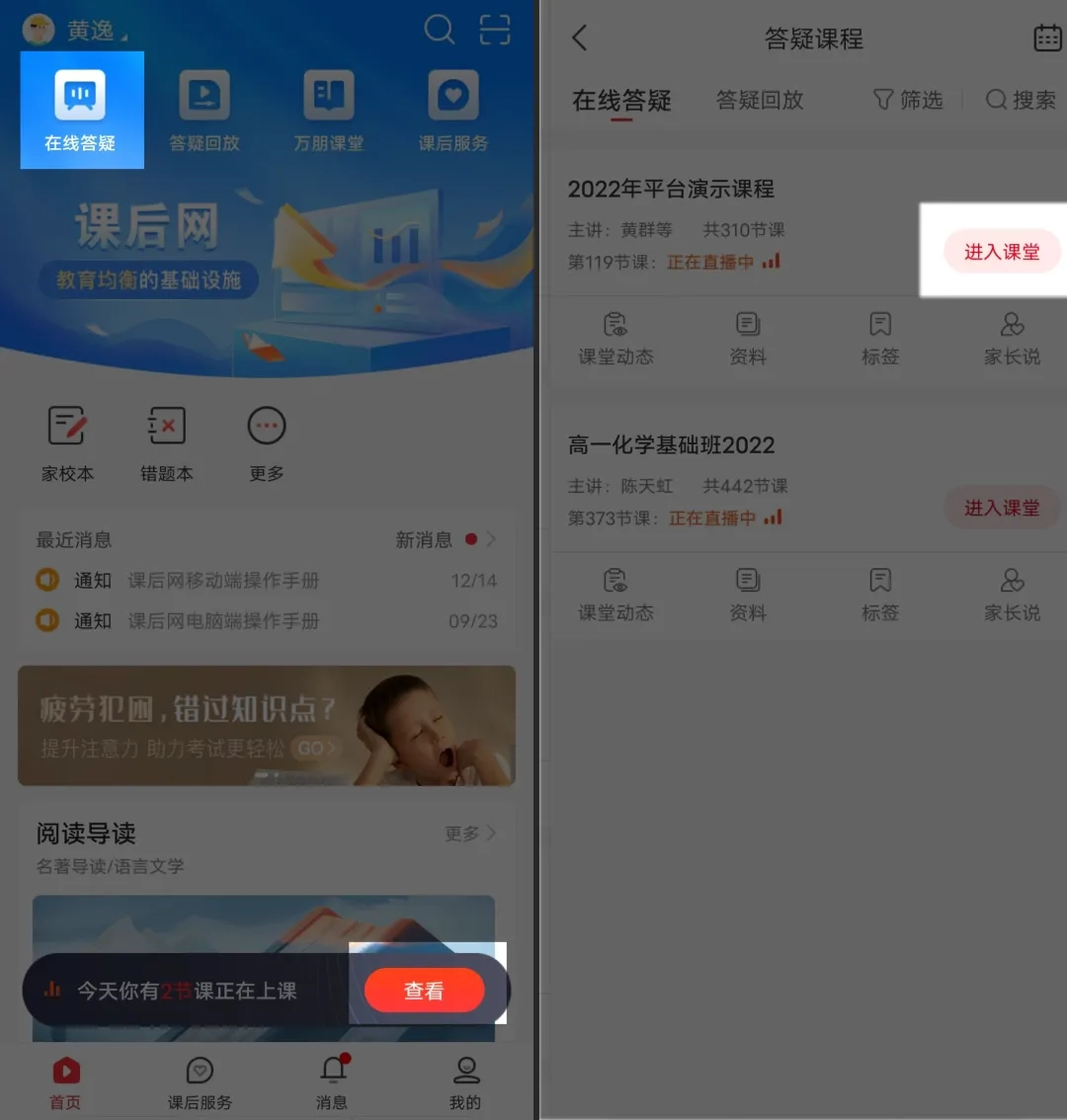Viewport: 1067px width, 1120px height.
Task: Open notice 课后网移动端操作手册
Action: 223,581
